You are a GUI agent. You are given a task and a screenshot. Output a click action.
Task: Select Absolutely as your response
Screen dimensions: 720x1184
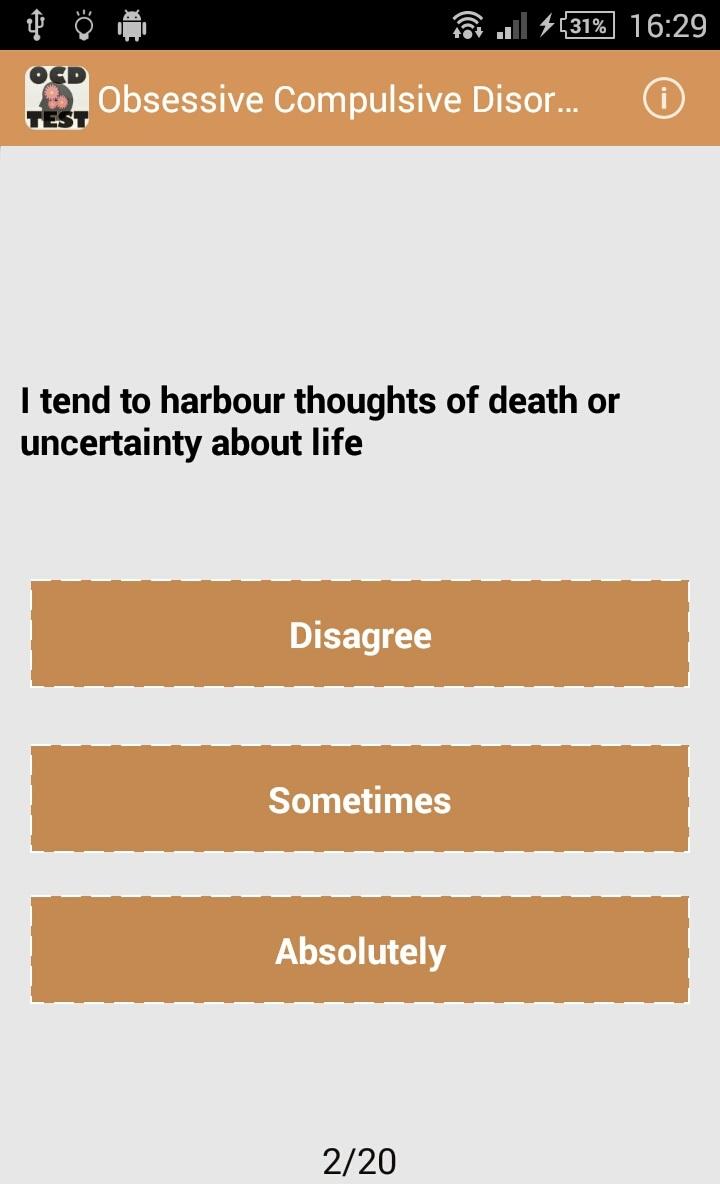click(x=360, y=950)
